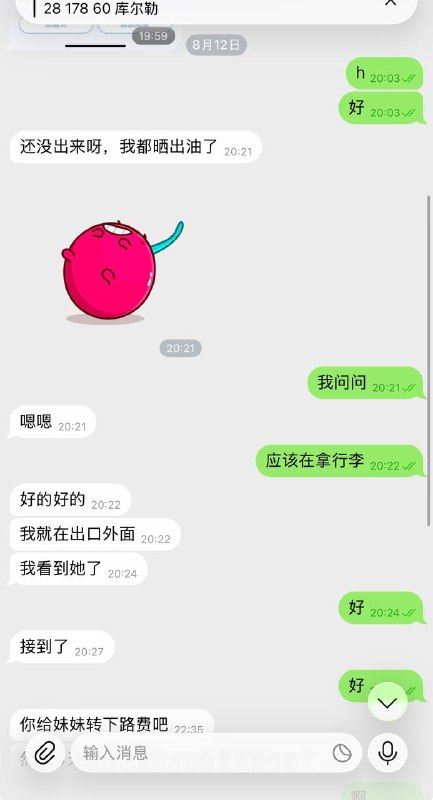Open pinned message 28 178 60 库尔勒

[102, 9]
